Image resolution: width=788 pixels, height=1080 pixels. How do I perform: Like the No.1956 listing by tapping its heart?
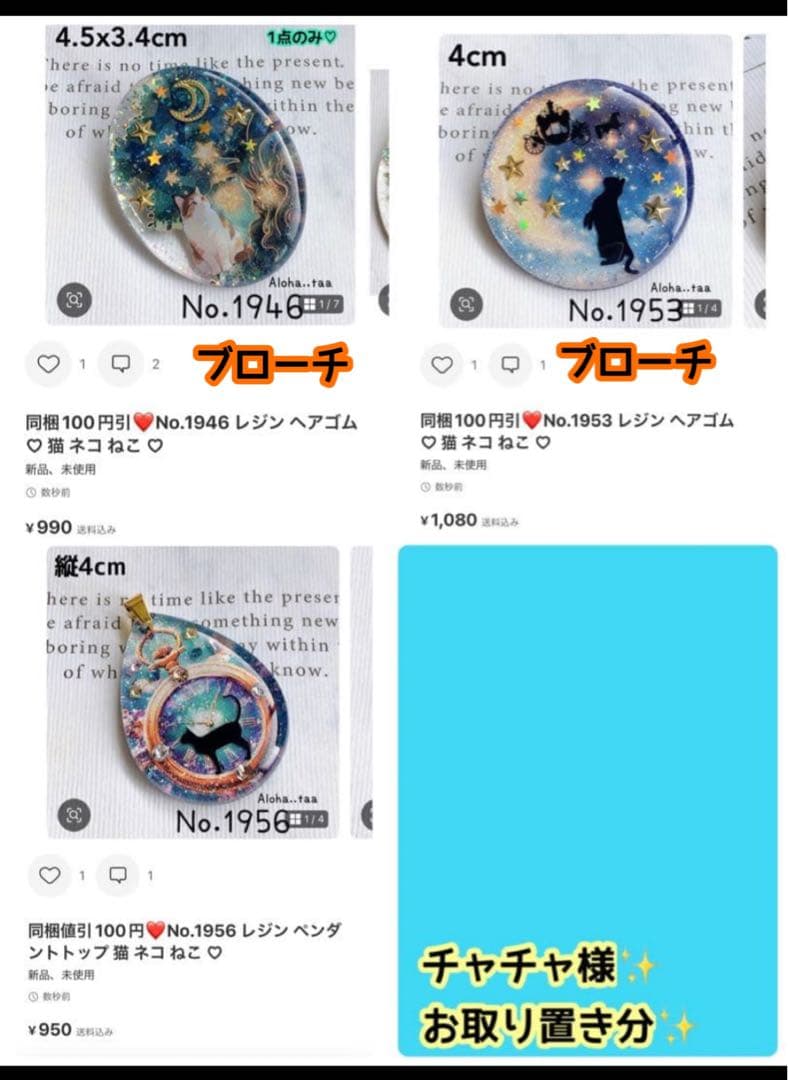(x=50, y=876)
